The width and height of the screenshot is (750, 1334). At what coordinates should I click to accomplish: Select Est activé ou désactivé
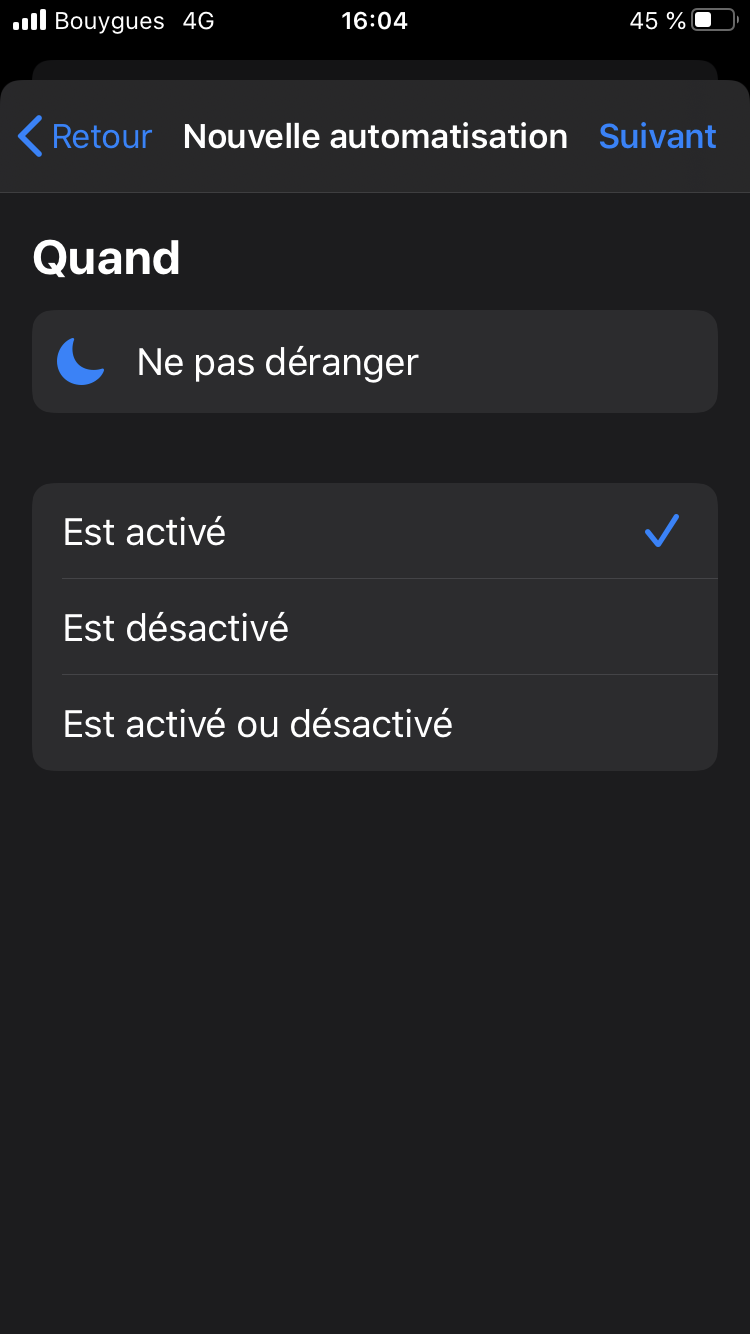(x=375, y=723)
